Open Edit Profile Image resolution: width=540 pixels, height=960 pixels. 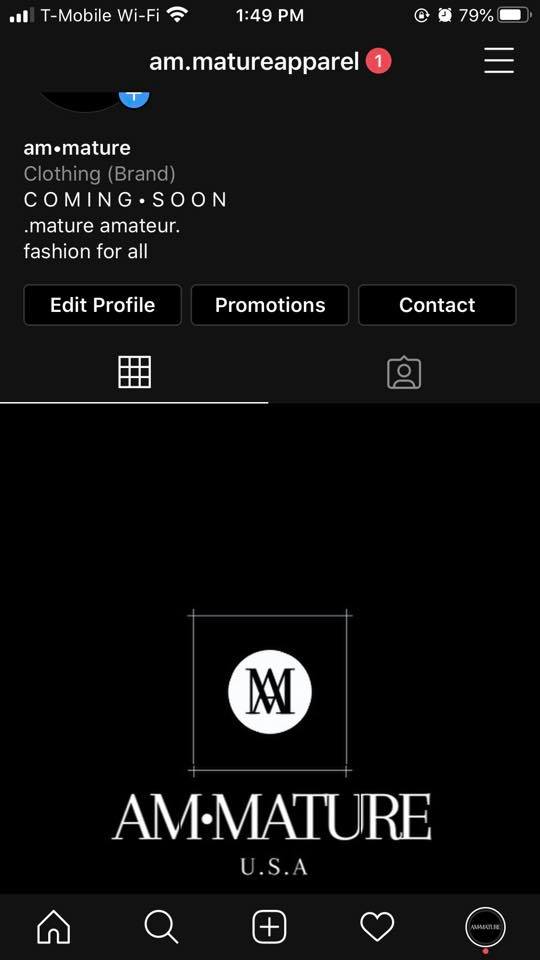pyautogui.click(x=102, y=305)
